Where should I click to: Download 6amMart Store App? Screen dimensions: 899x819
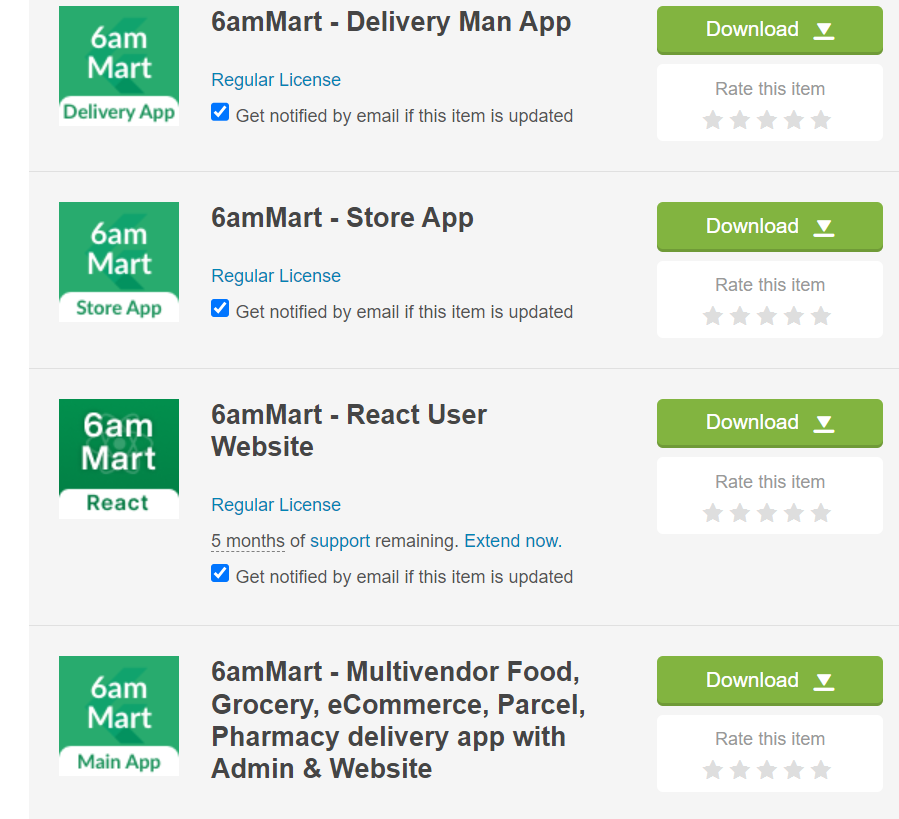(x=769, y=227)
